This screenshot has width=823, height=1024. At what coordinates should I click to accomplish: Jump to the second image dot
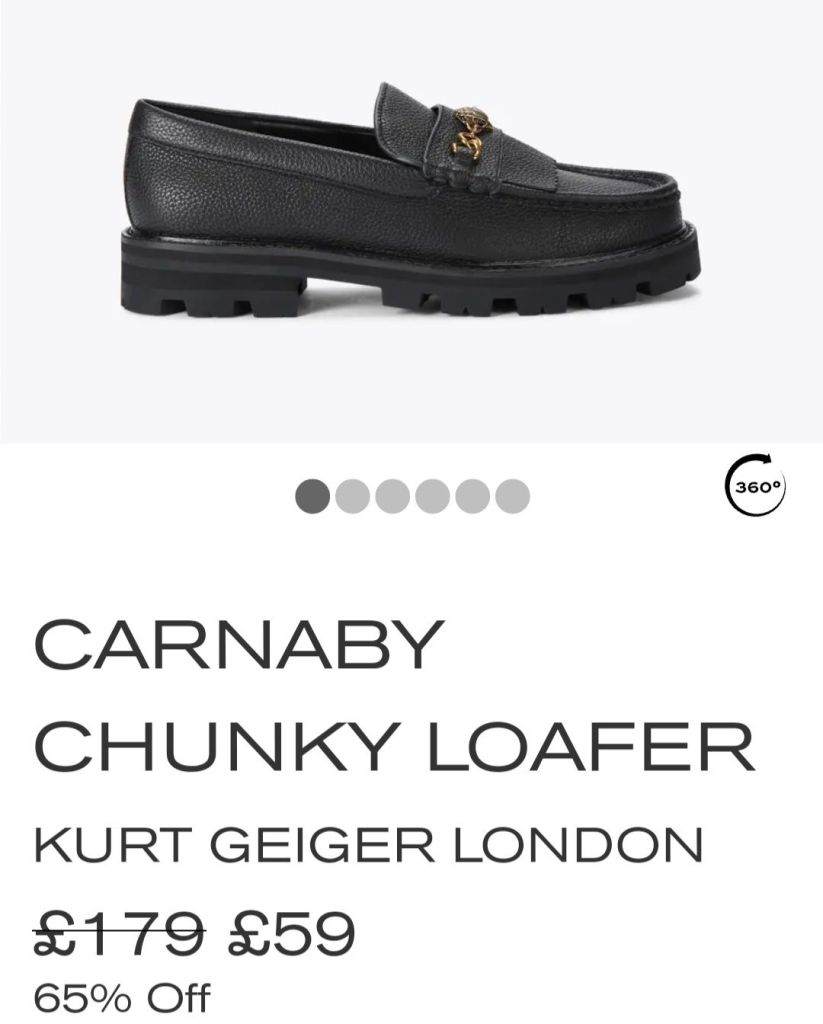[352, 495]
